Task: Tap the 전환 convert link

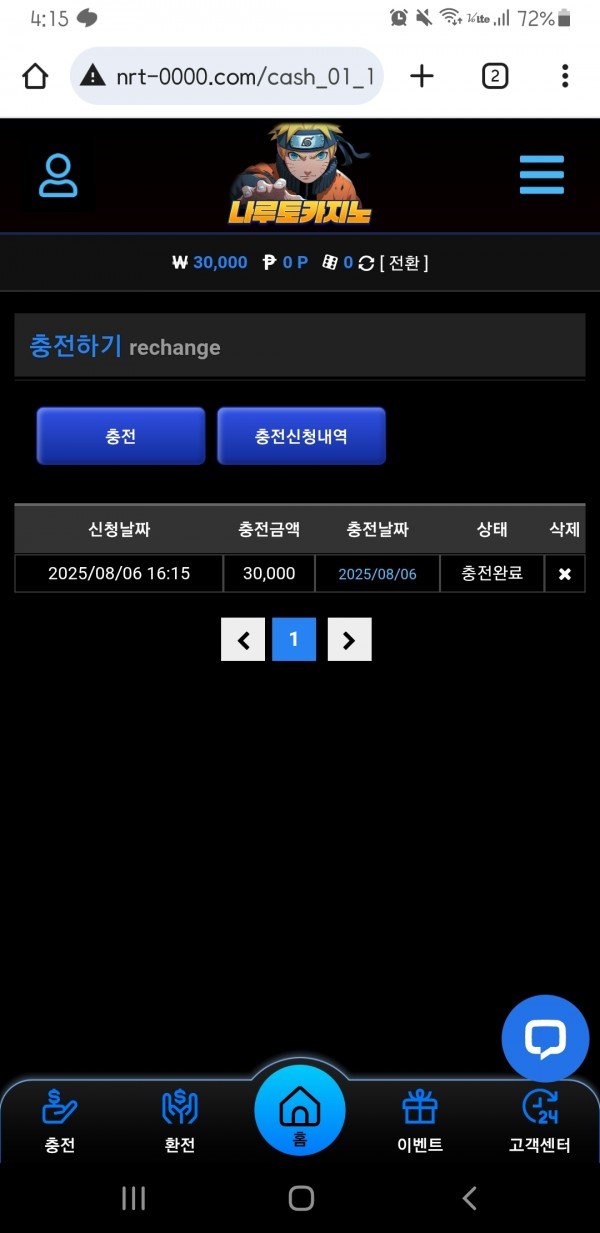Action: (404, 263)
